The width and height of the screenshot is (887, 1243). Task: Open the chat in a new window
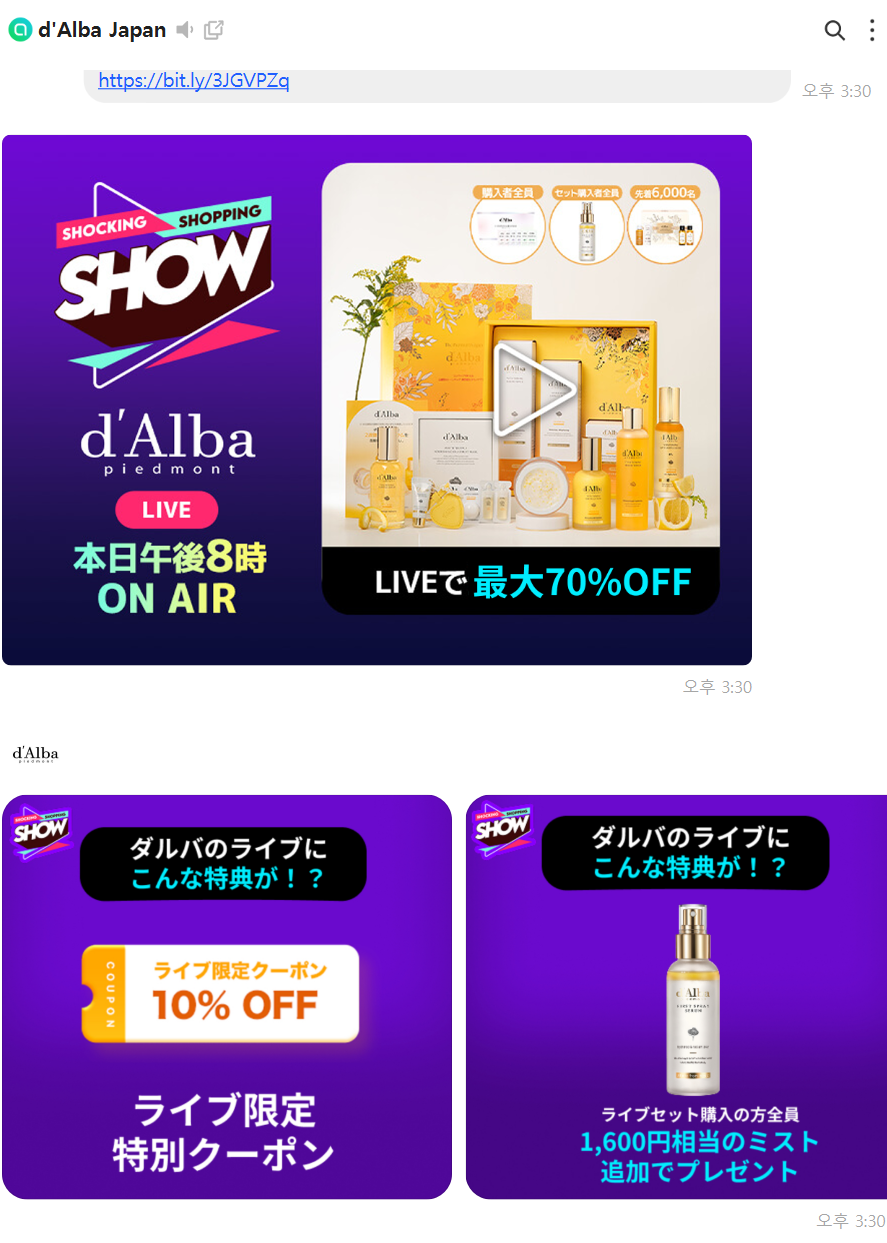(x=213, y=30)
